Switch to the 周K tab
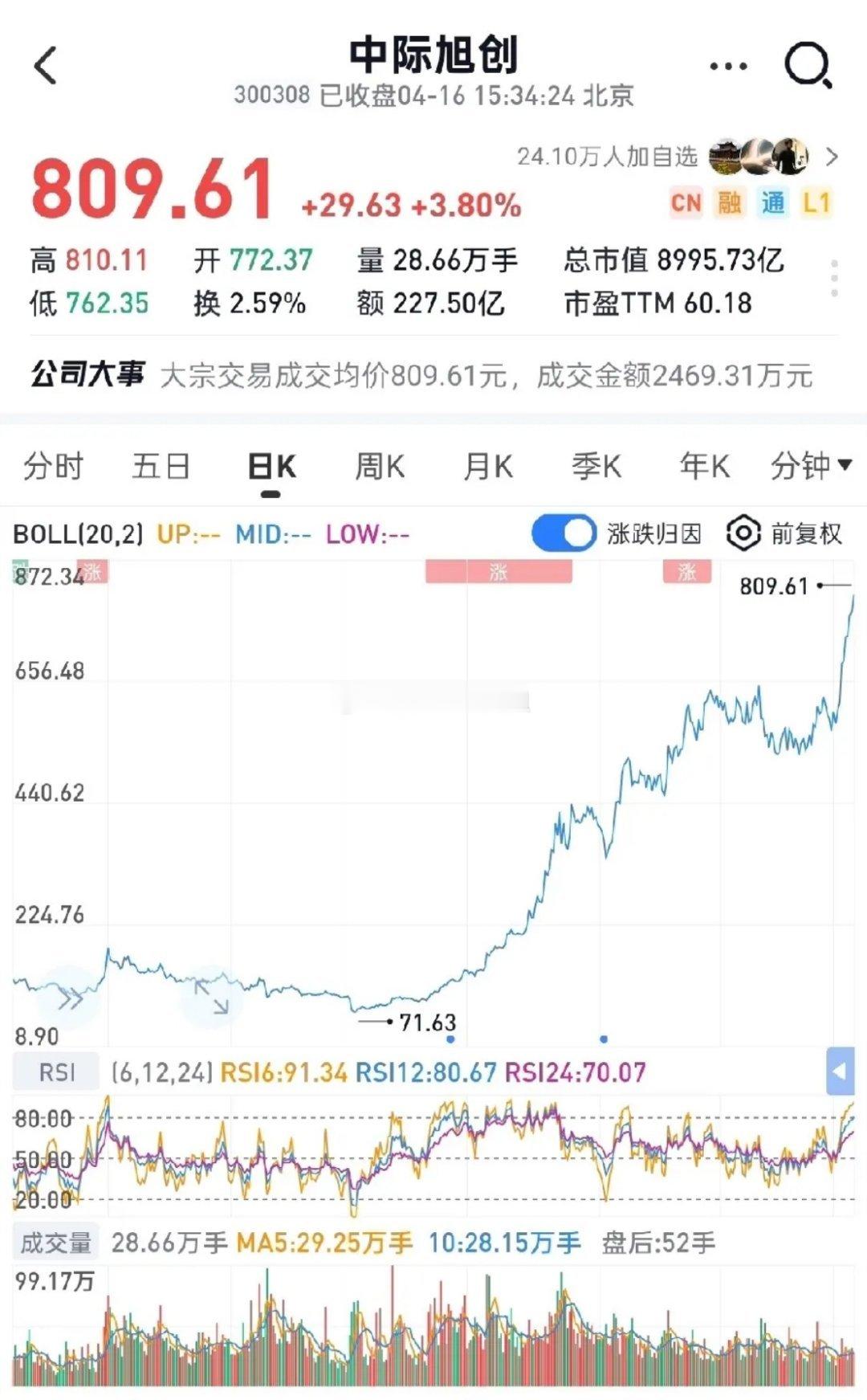 [380, 466]
